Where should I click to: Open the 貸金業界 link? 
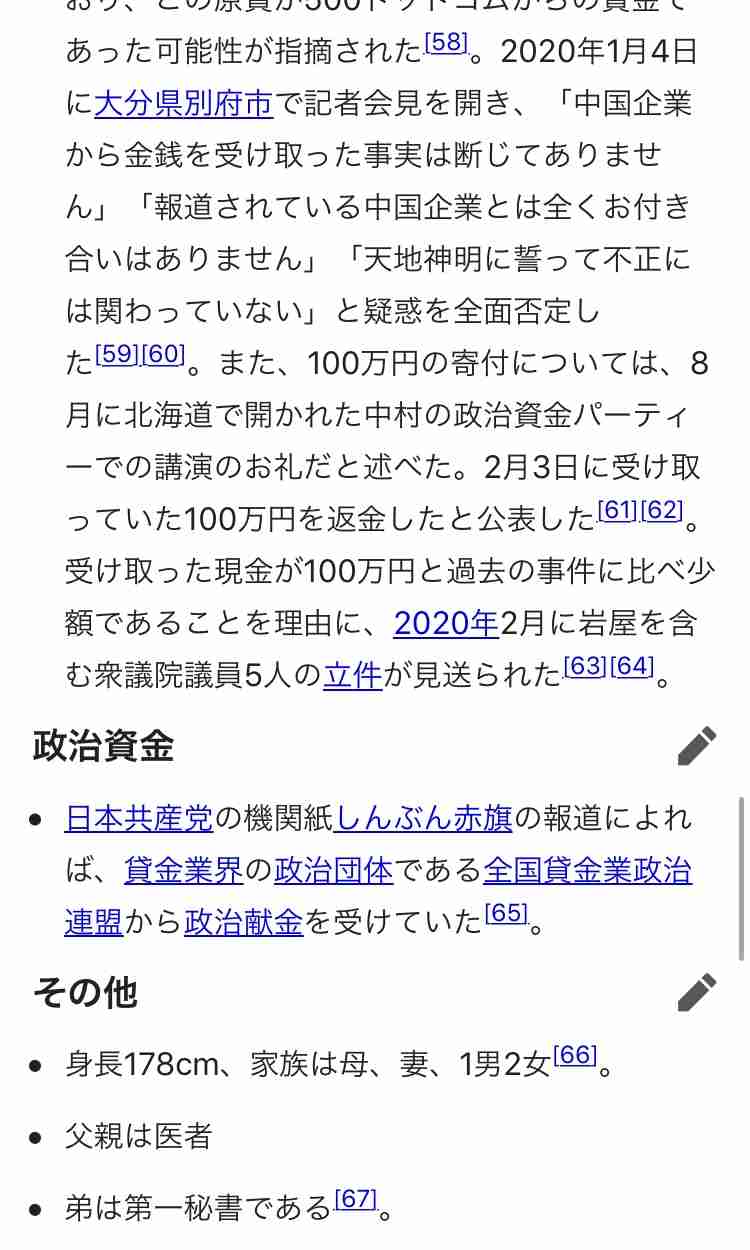coord(184,871)
